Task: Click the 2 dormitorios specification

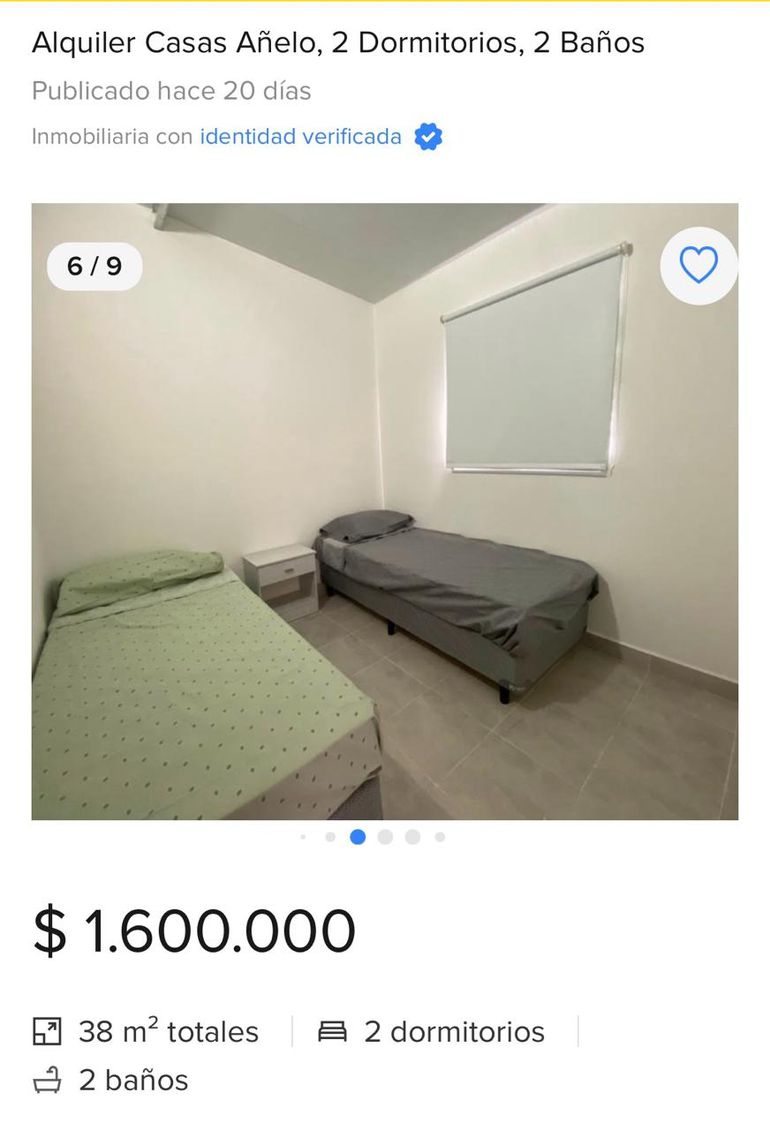Action: pos(455,1030)
